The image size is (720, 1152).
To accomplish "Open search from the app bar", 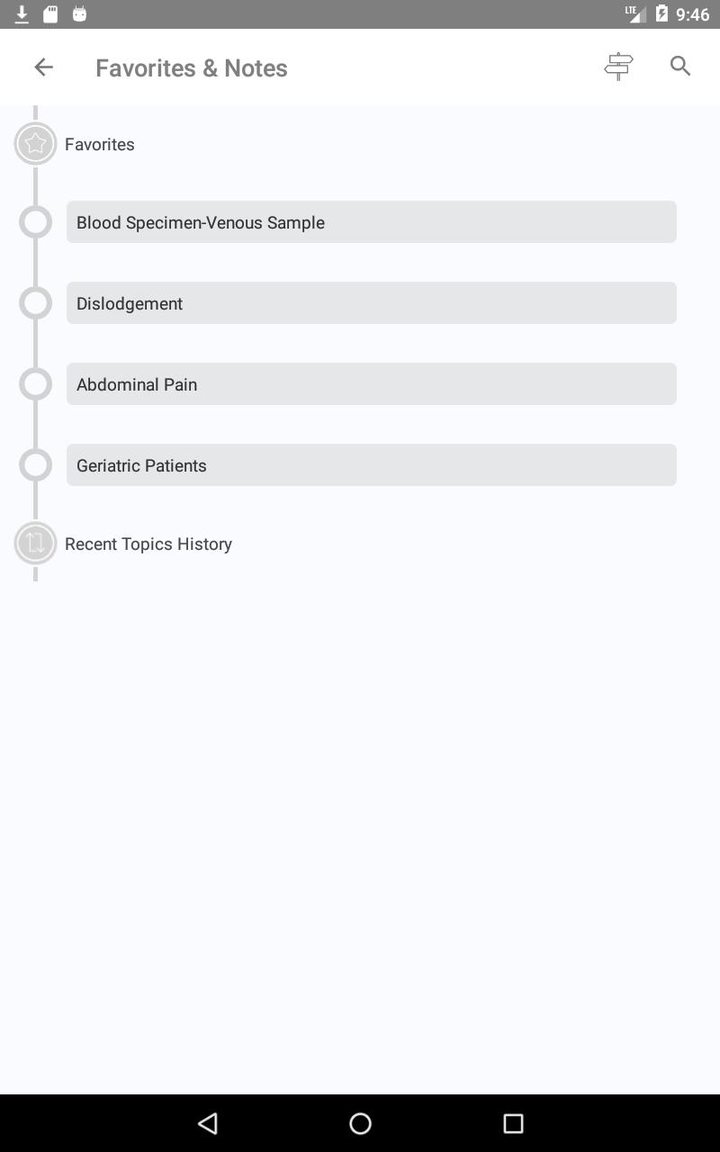I will pyautogui.click(x=680, y=66).
